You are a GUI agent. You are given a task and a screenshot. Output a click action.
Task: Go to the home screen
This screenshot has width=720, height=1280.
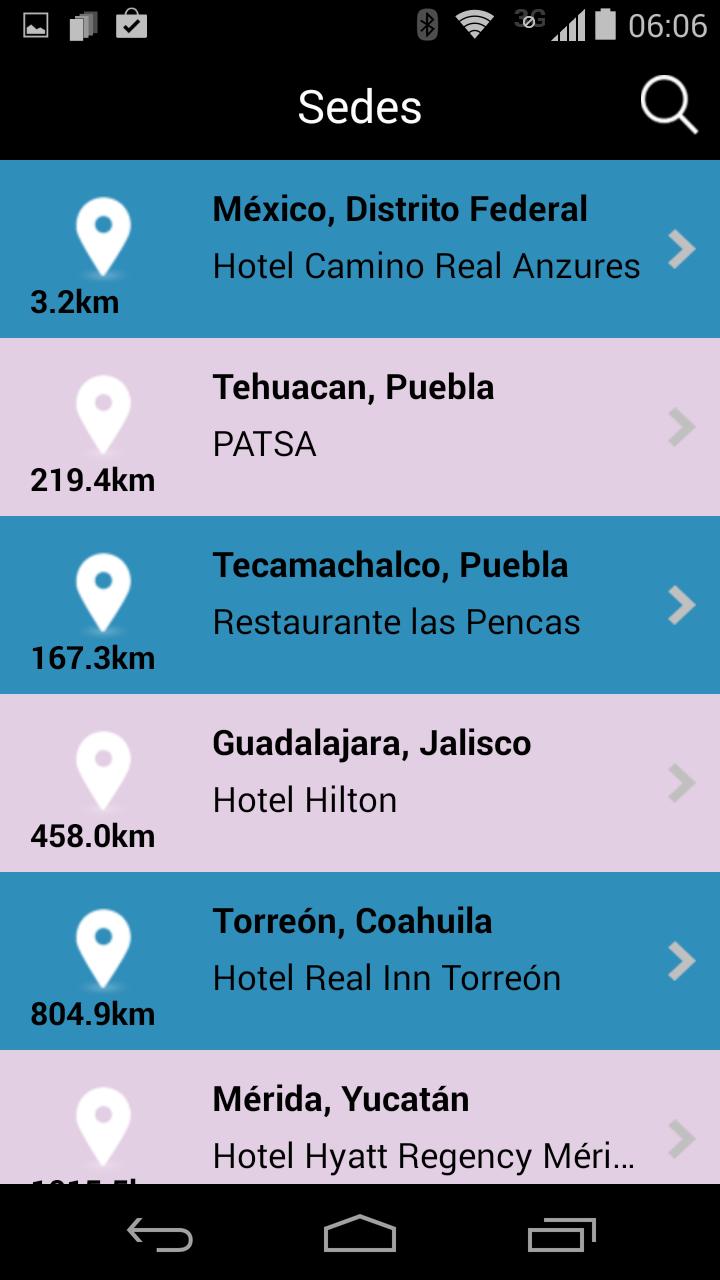360,1233
